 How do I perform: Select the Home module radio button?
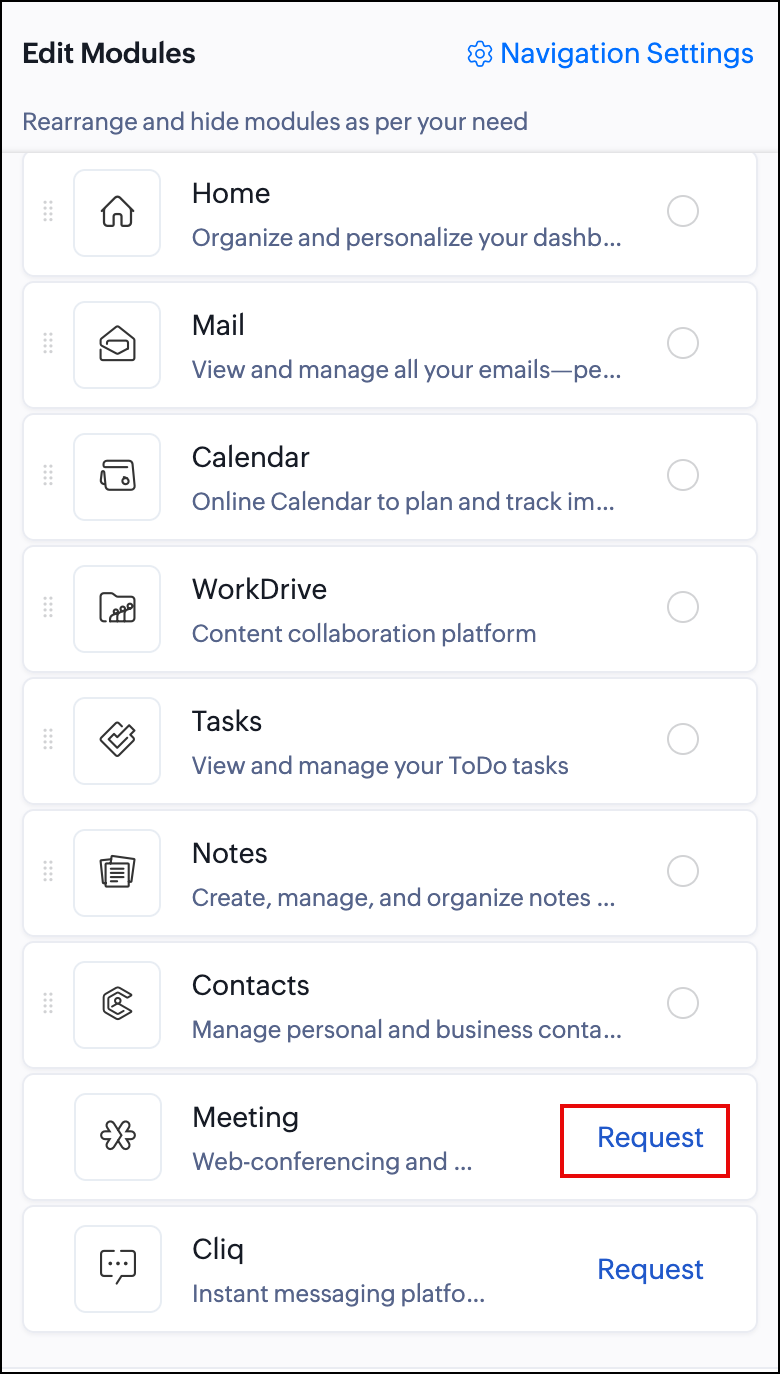click(683, 211)
